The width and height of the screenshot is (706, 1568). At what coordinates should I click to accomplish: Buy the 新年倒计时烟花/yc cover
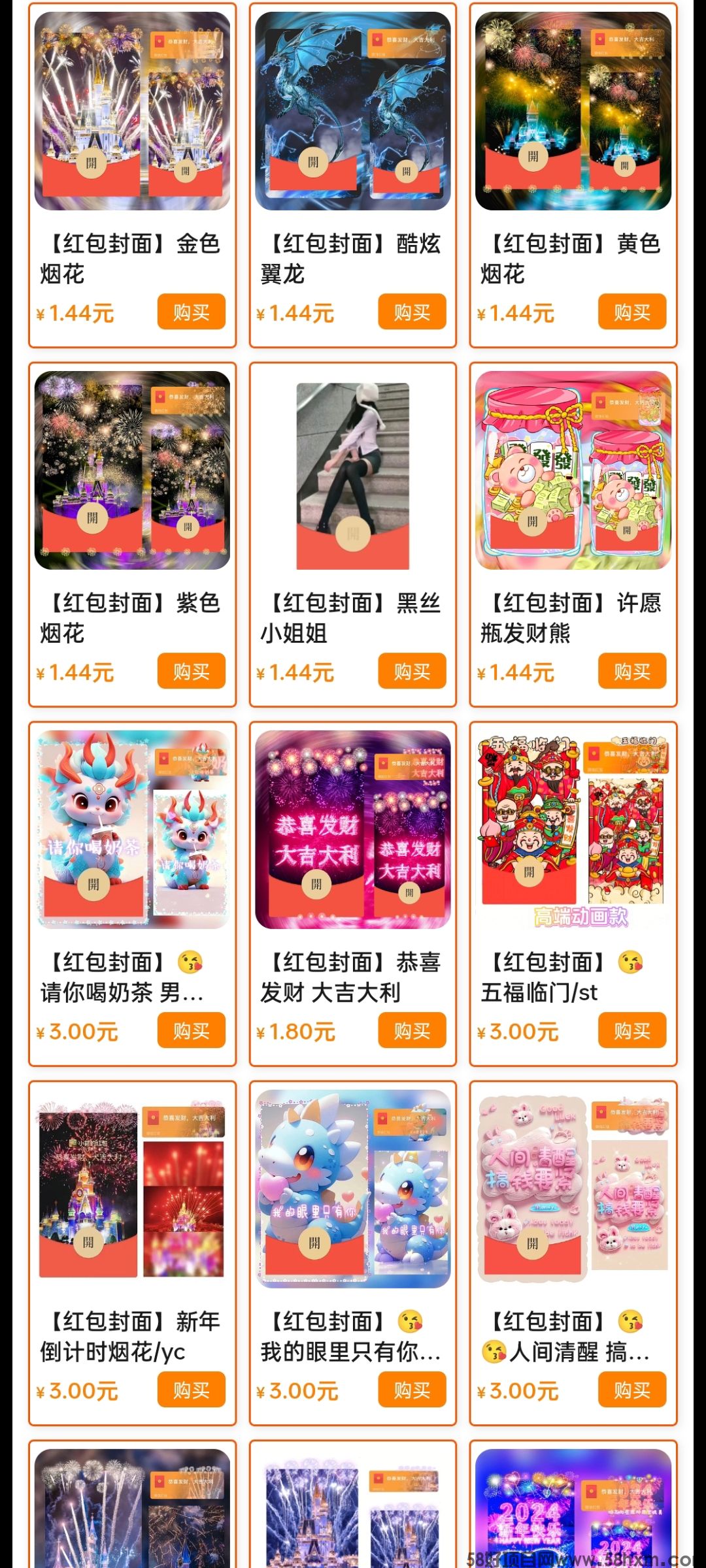191,1390
